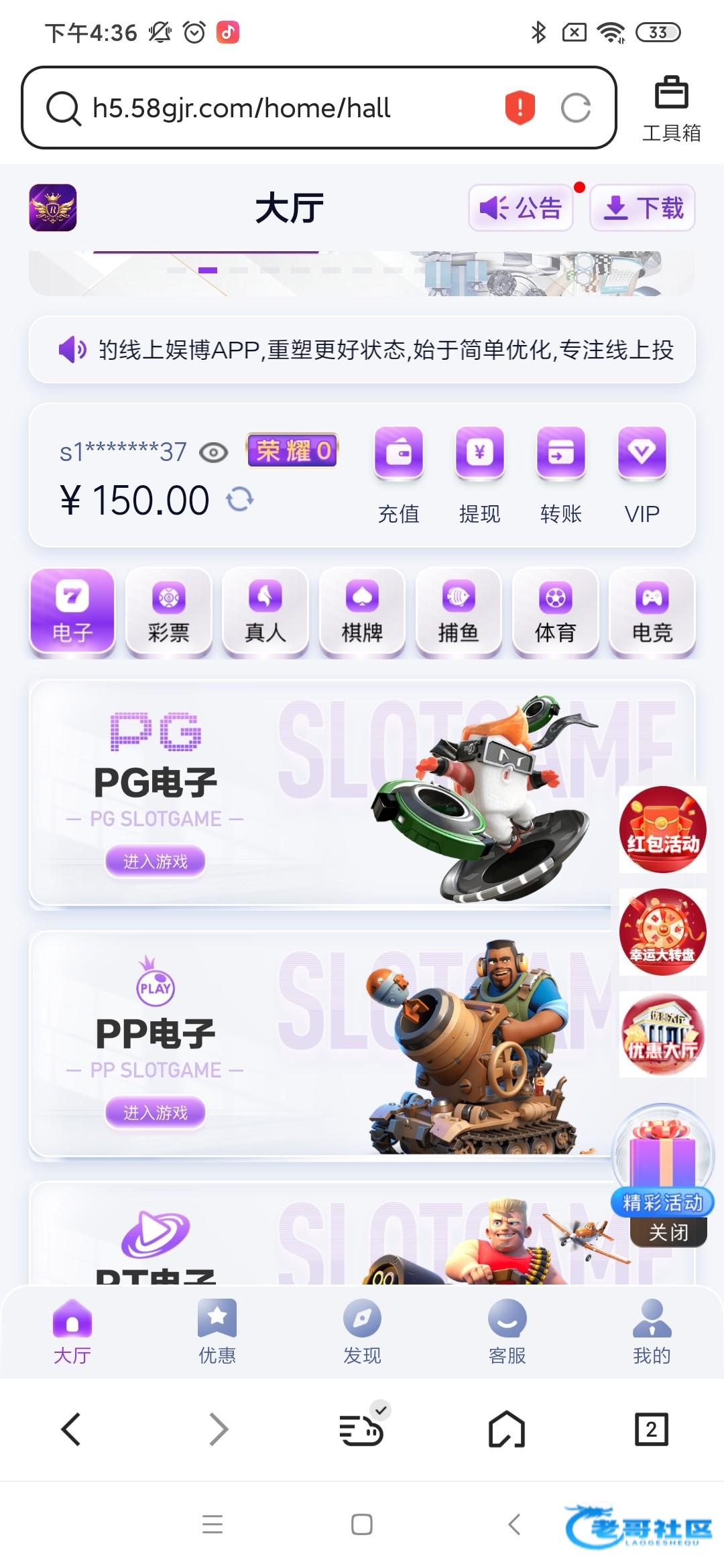Tap the 下载 download button

[642, 208]
